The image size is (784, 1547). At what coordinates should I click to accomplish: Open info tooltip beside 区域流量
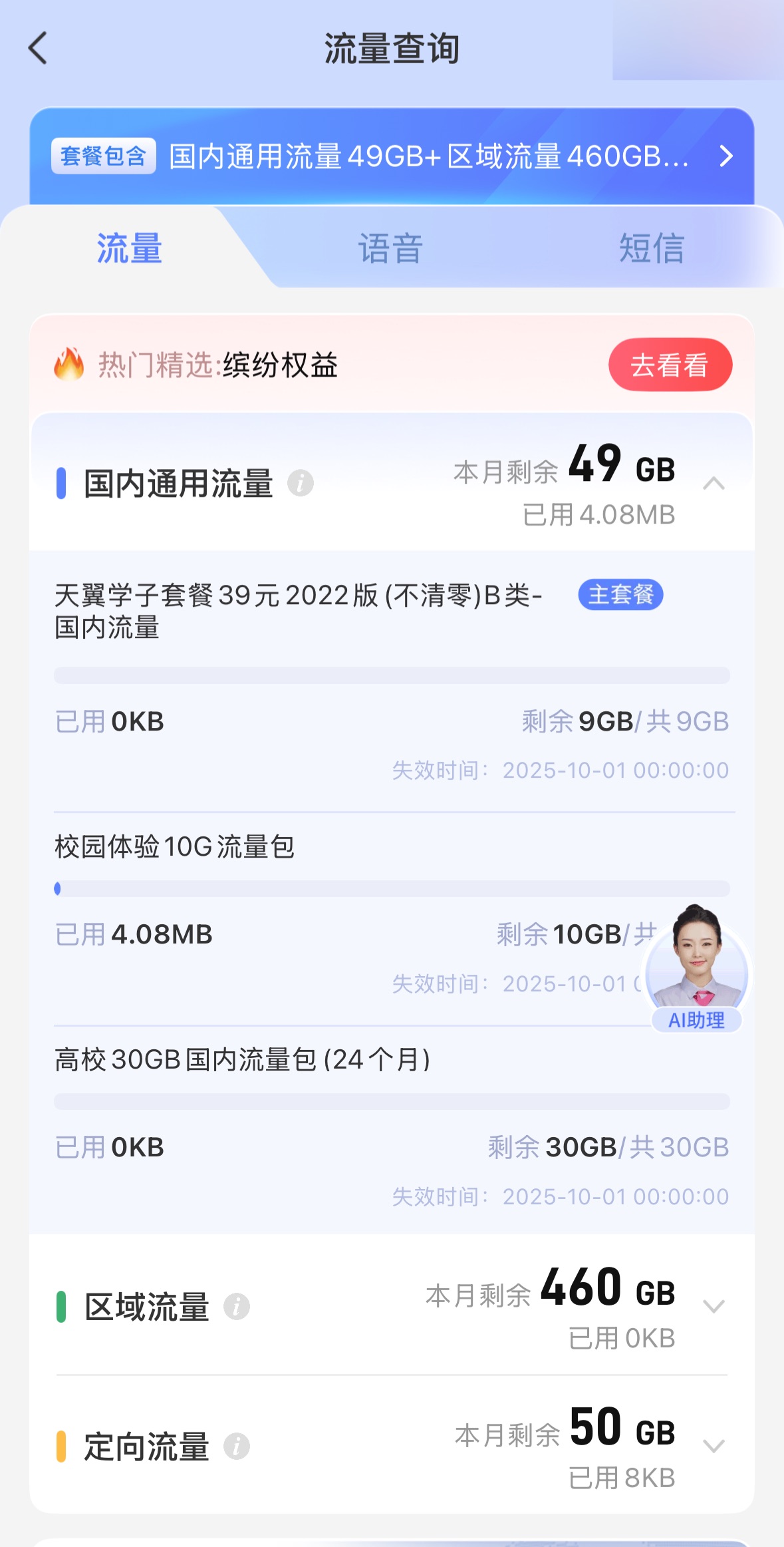tap(239, 1307)
